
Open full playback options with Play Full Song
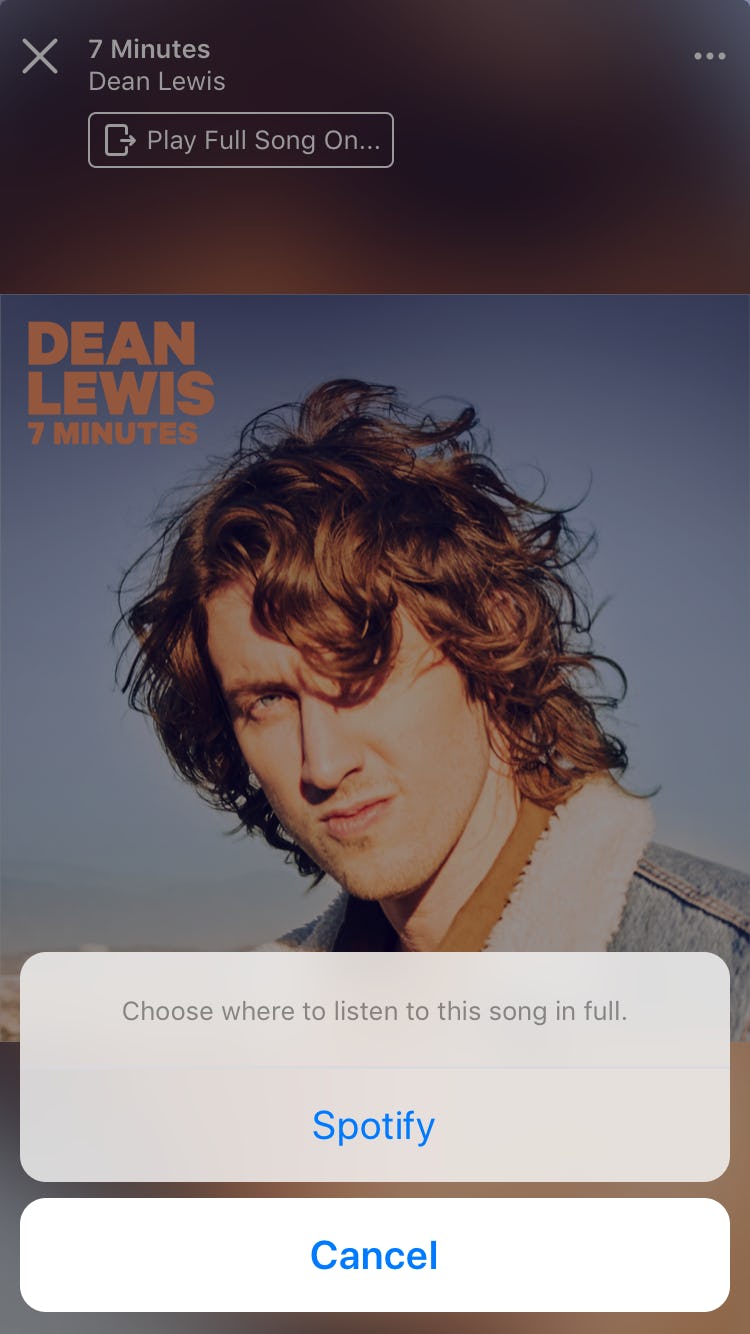click(x=240, y=140)
